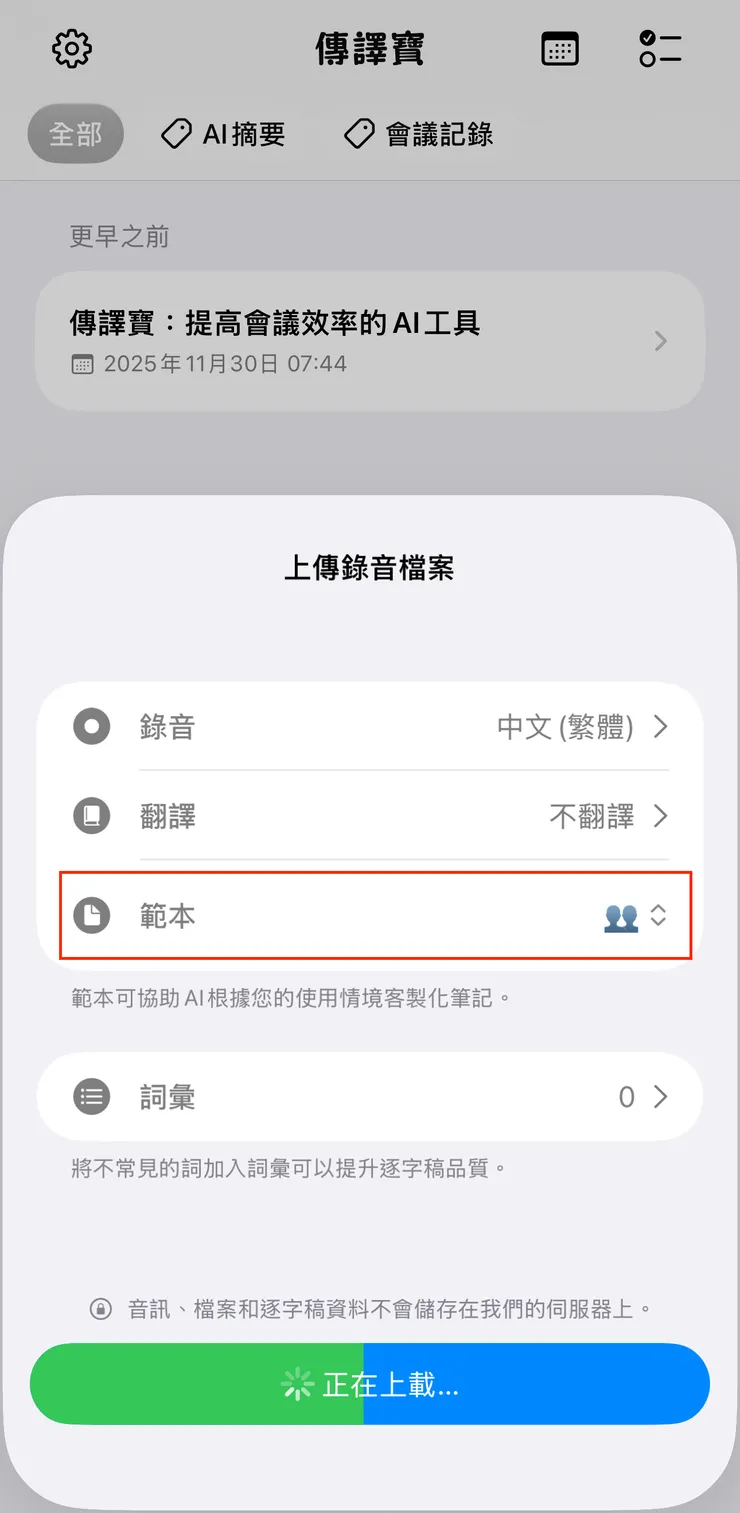Open the checklist icon at top right
740x1513 pixels.
coord(662,47)
